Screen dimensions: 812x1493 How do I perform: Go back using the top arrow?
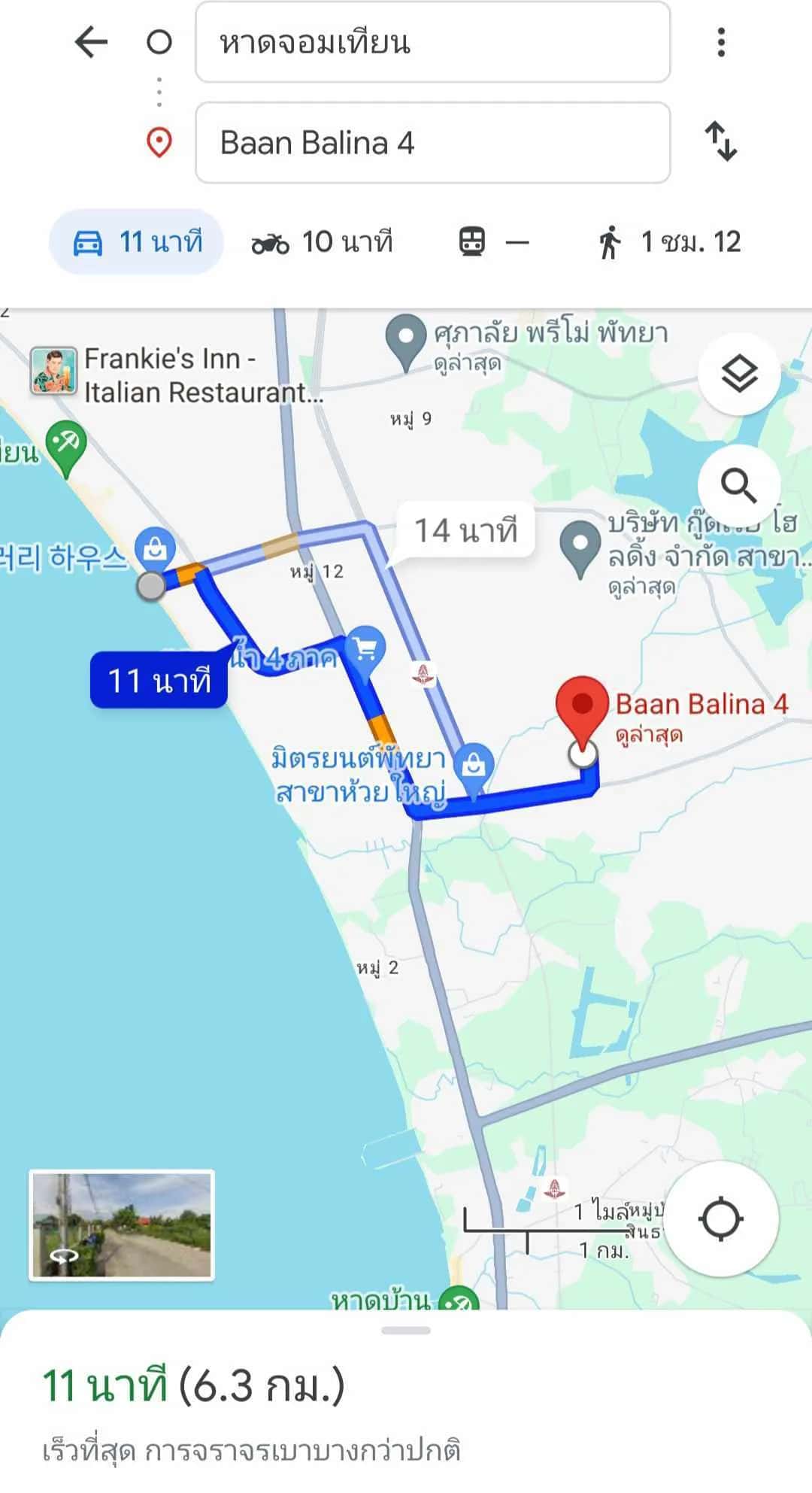click(x=92, y=42)
